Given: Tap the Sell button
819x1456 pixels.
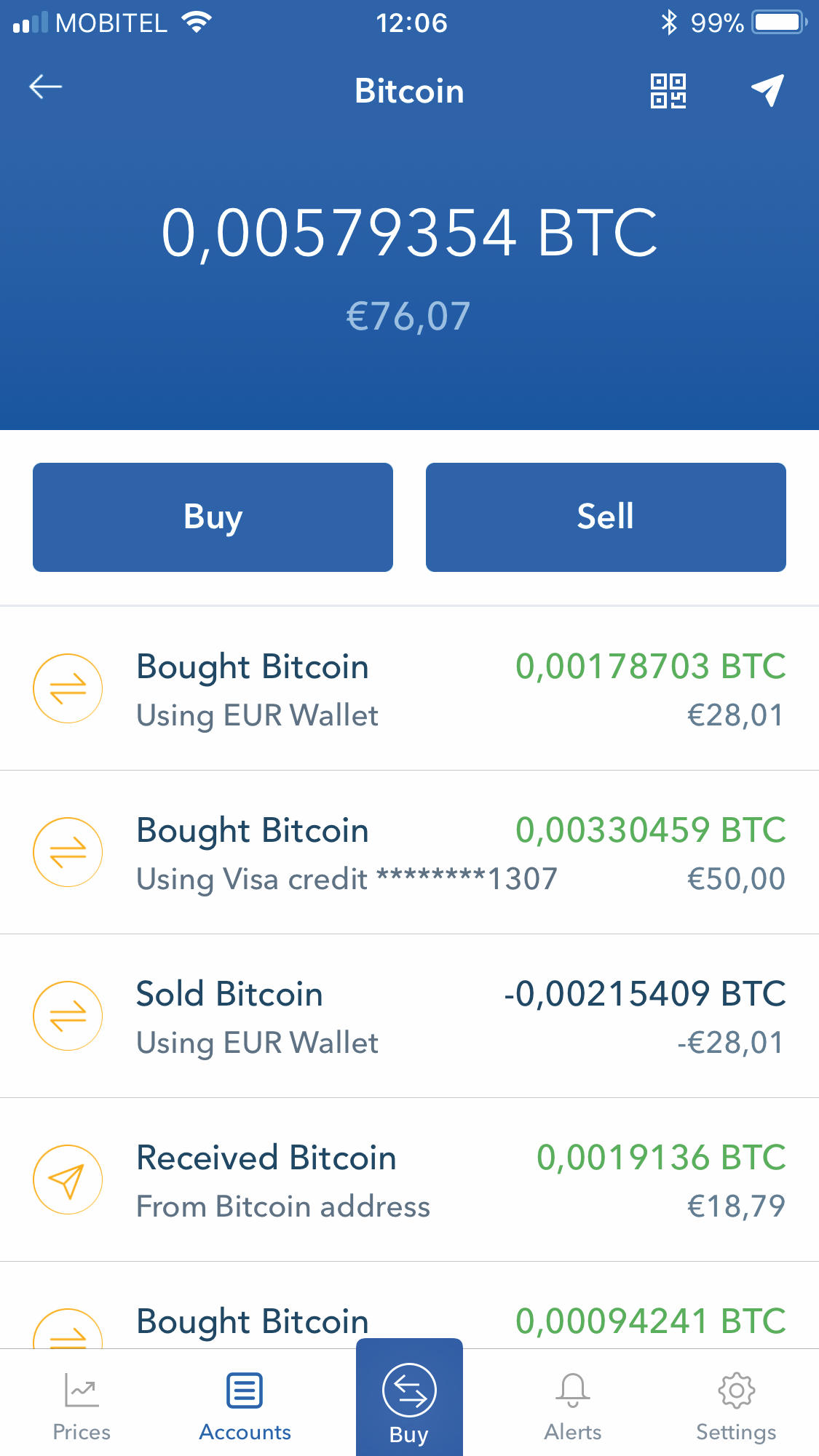Looking at the screenshot, I should 606,517.
